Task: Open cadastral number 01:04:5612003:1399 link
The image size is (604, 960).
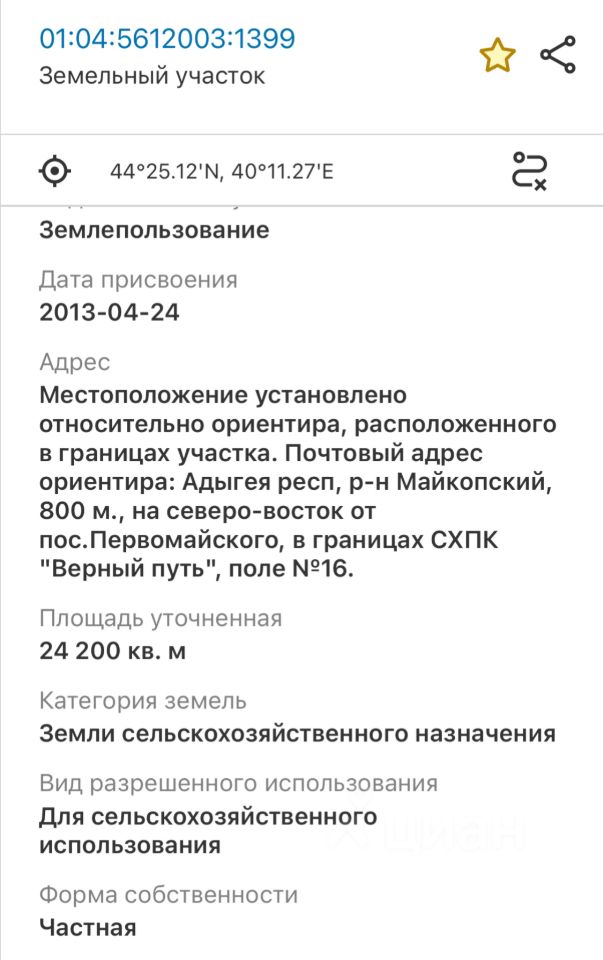Action: (x=167, y=39)
